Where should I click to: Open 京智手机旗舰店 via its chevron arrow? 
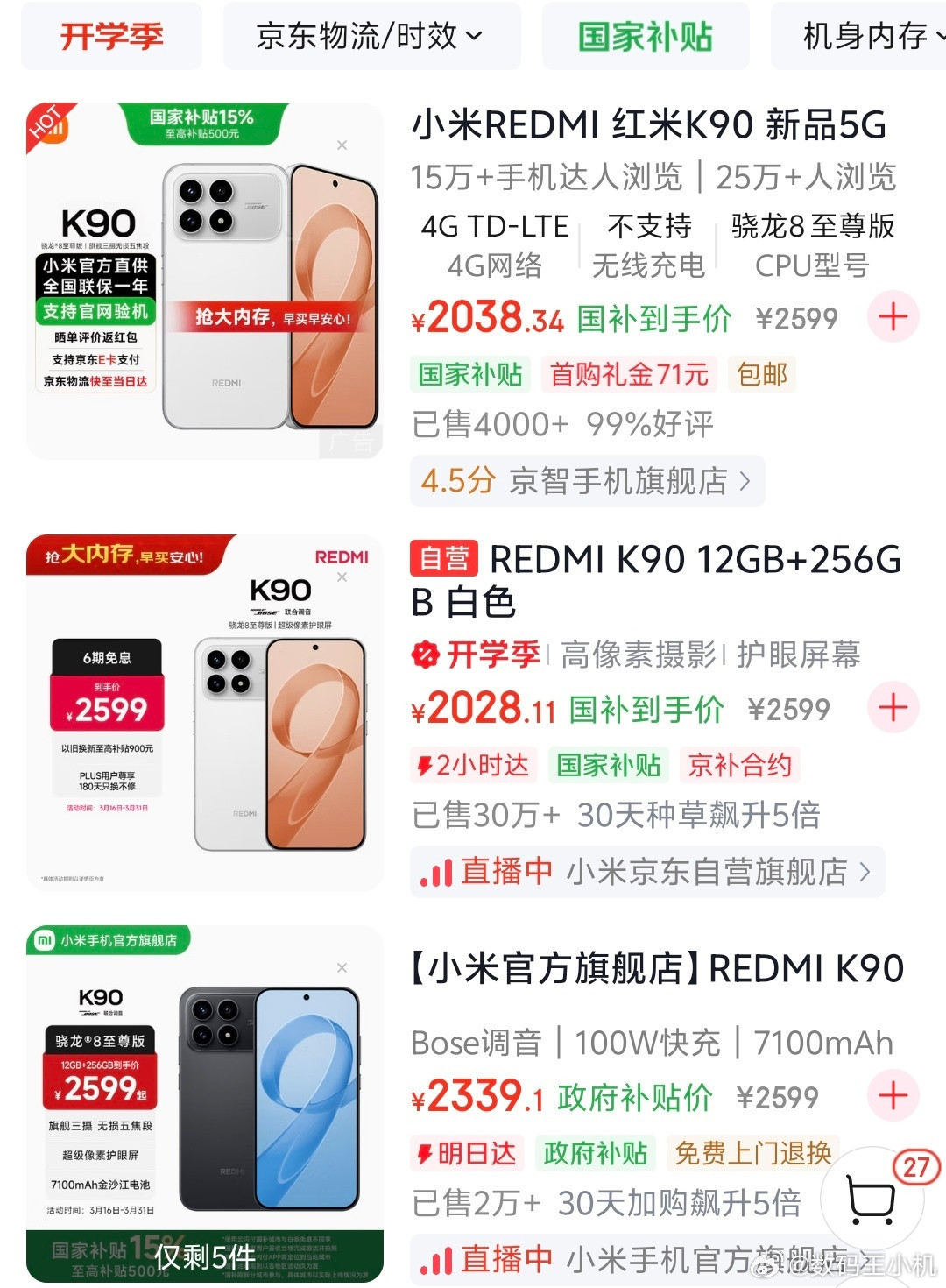(x=749, y=481)
